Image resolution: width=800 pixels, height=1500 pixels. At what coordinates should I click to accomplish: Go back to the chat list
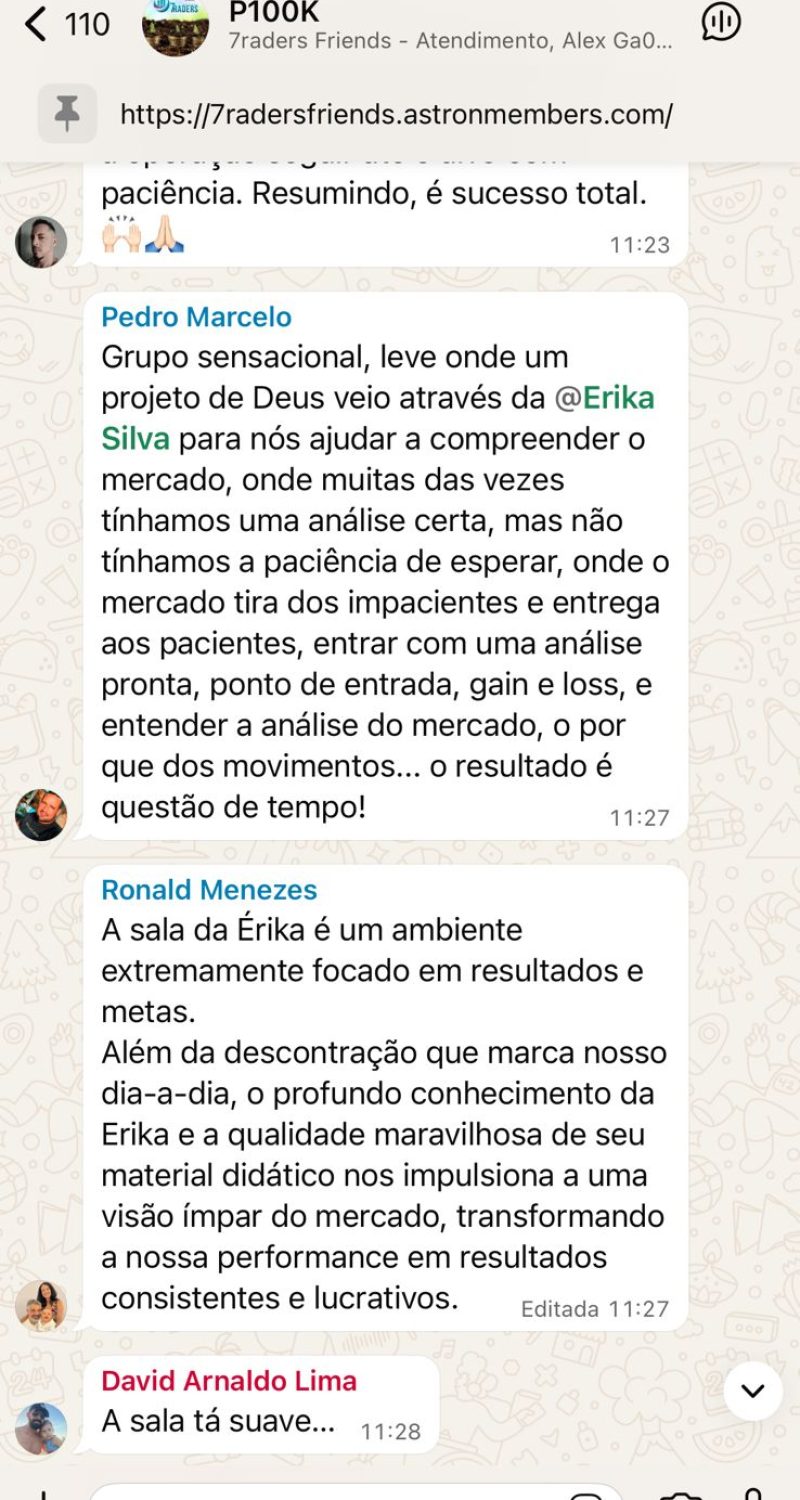tap(38, 24)
